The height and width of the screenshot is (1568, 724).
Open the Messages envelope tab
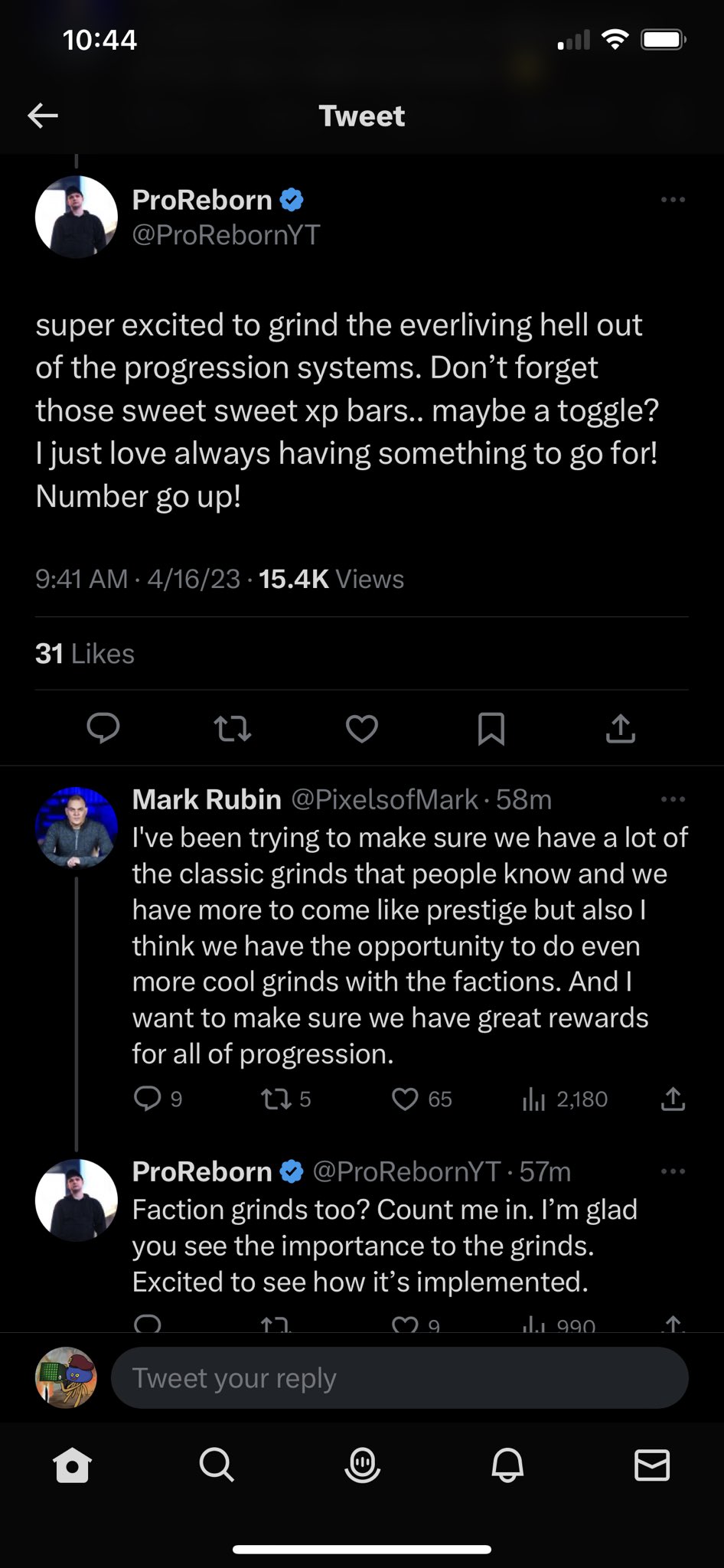click(652, 1465)
